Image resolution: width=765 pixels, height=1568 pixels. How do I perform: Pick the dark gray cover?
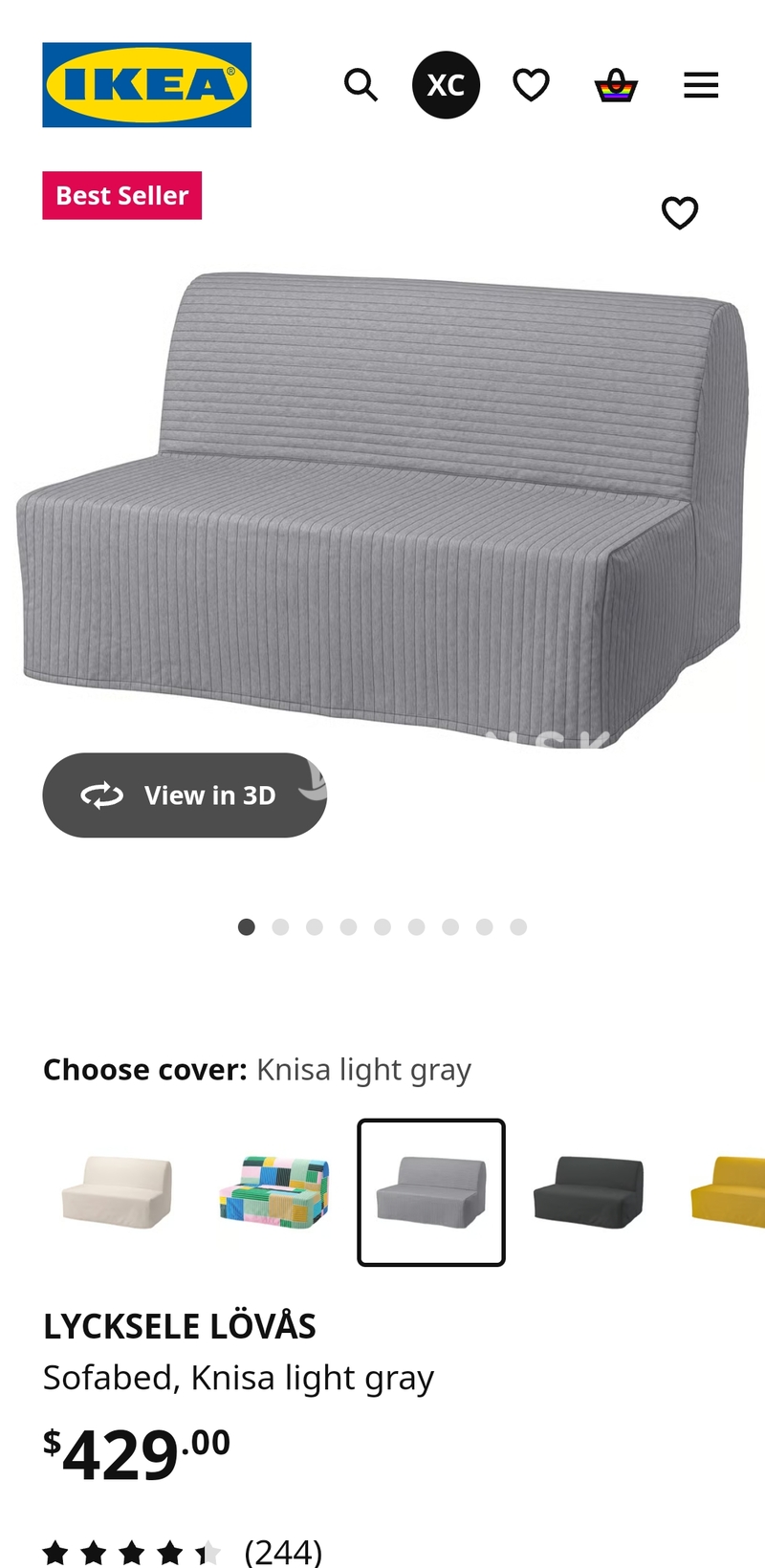[x=588, y=1192]
